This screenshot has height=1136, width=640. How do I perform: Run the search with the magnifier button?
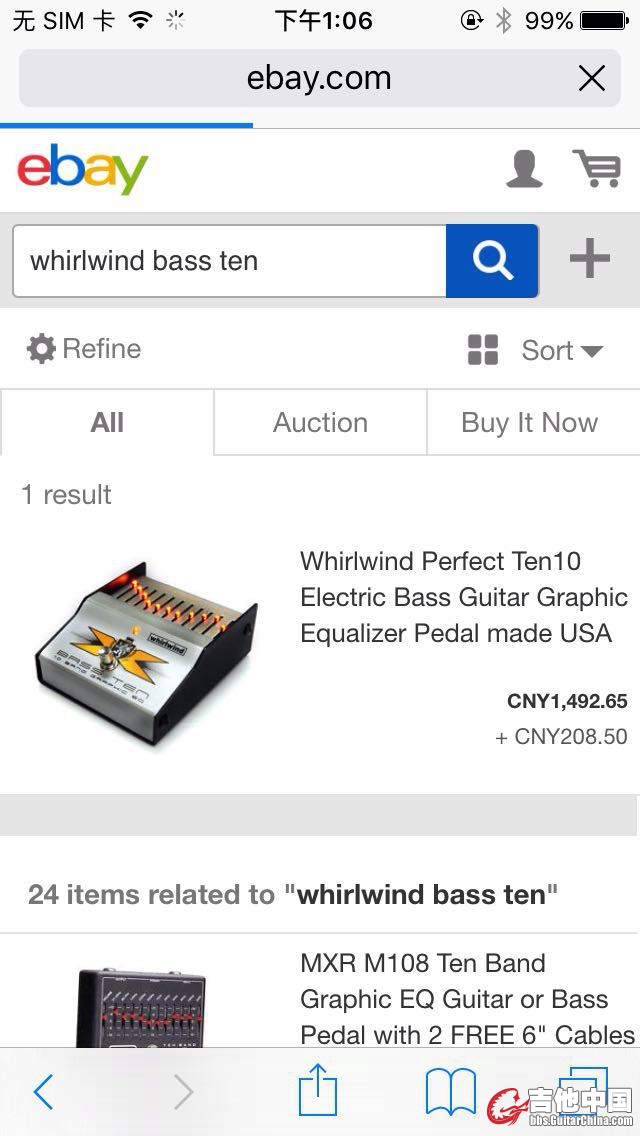492,261
